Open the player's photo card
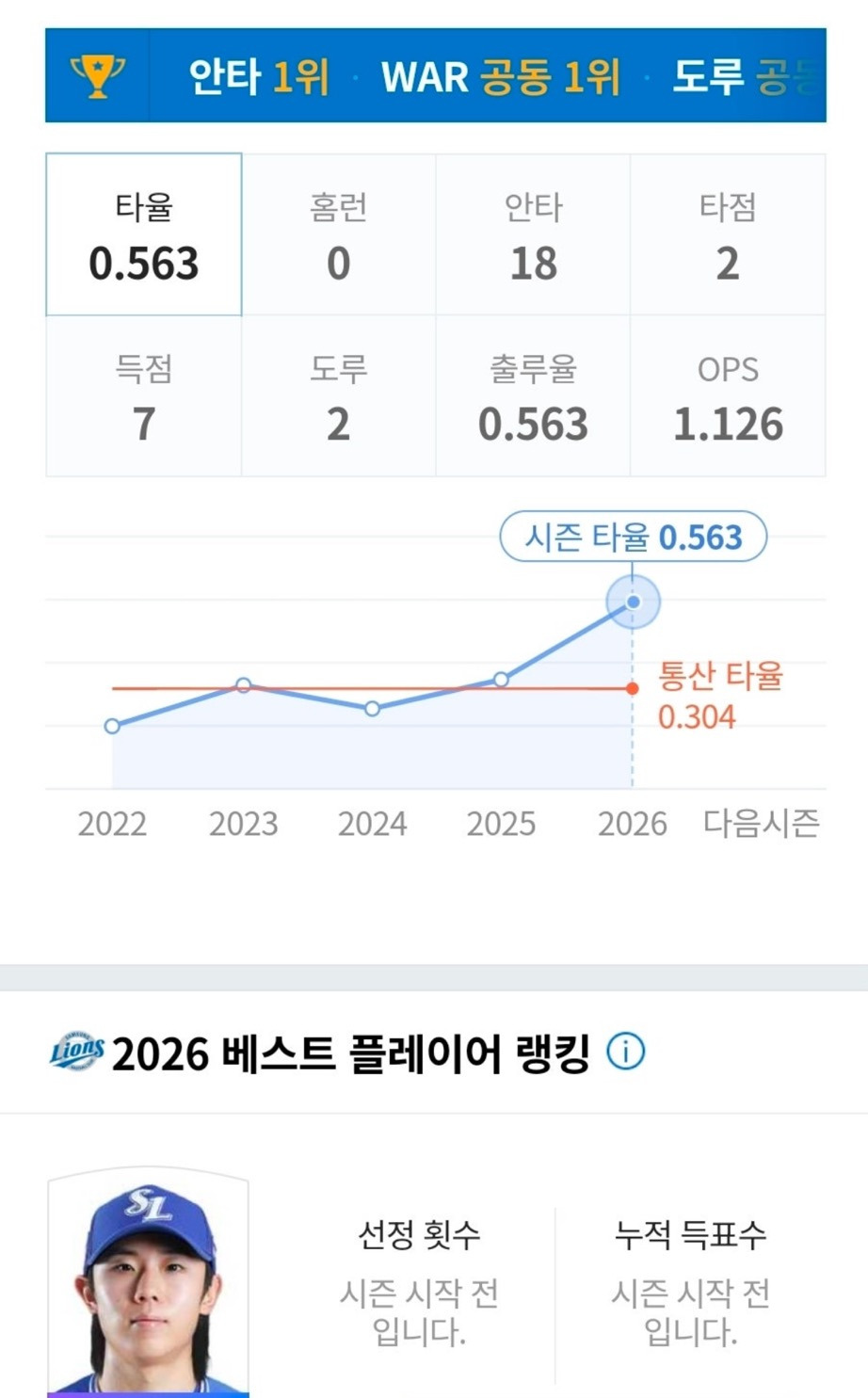868x1398 pixels. point(148,1285)
